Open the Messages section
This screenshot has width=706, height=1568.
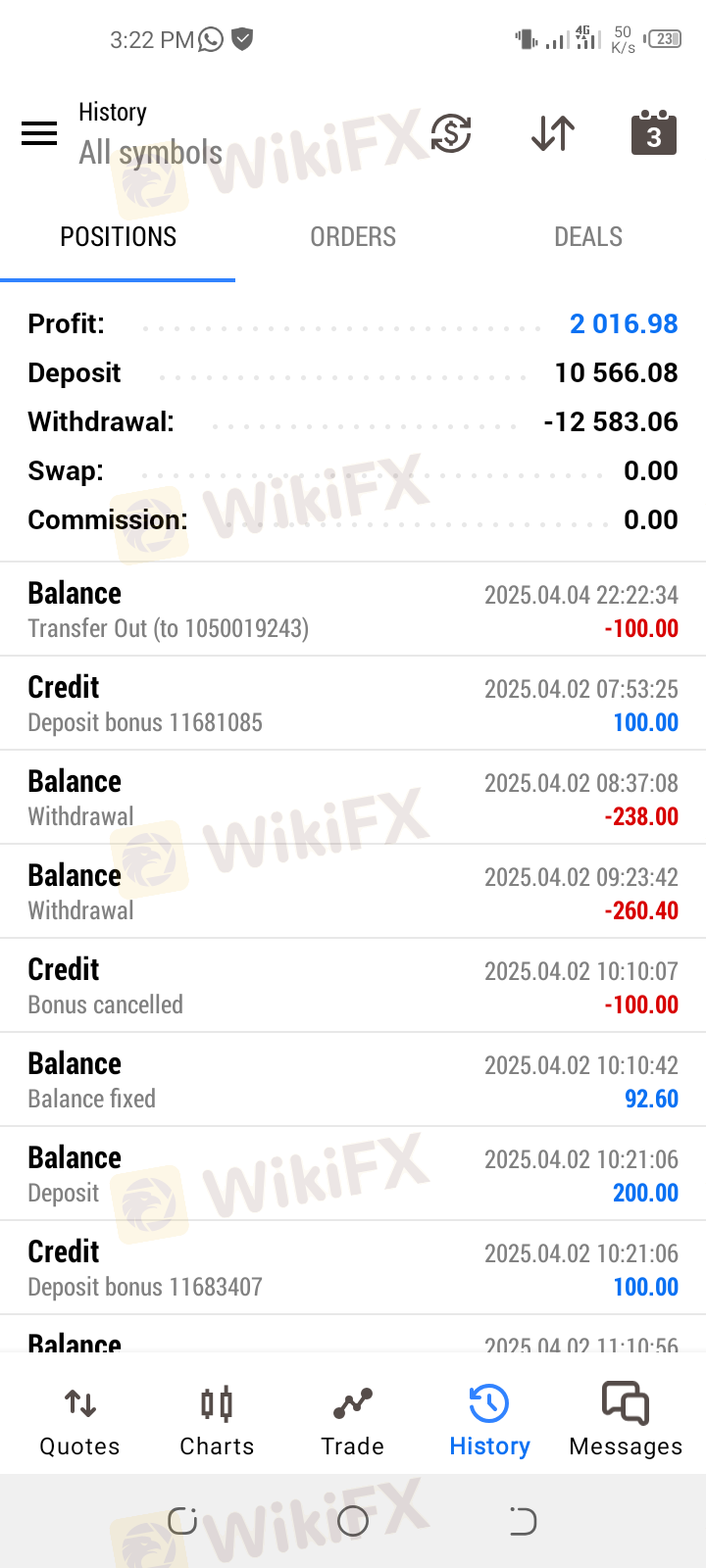tap(626, 1421)
